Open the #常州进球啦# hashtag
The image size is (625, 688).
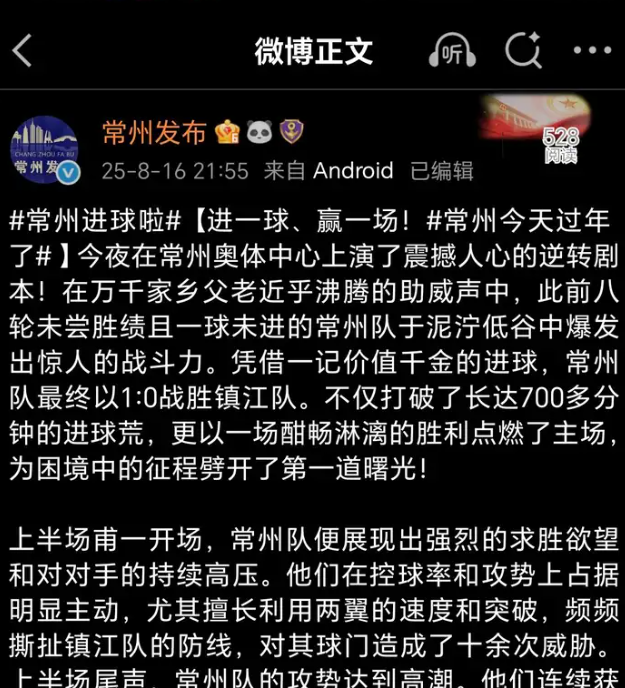click(x=96, y=218)
